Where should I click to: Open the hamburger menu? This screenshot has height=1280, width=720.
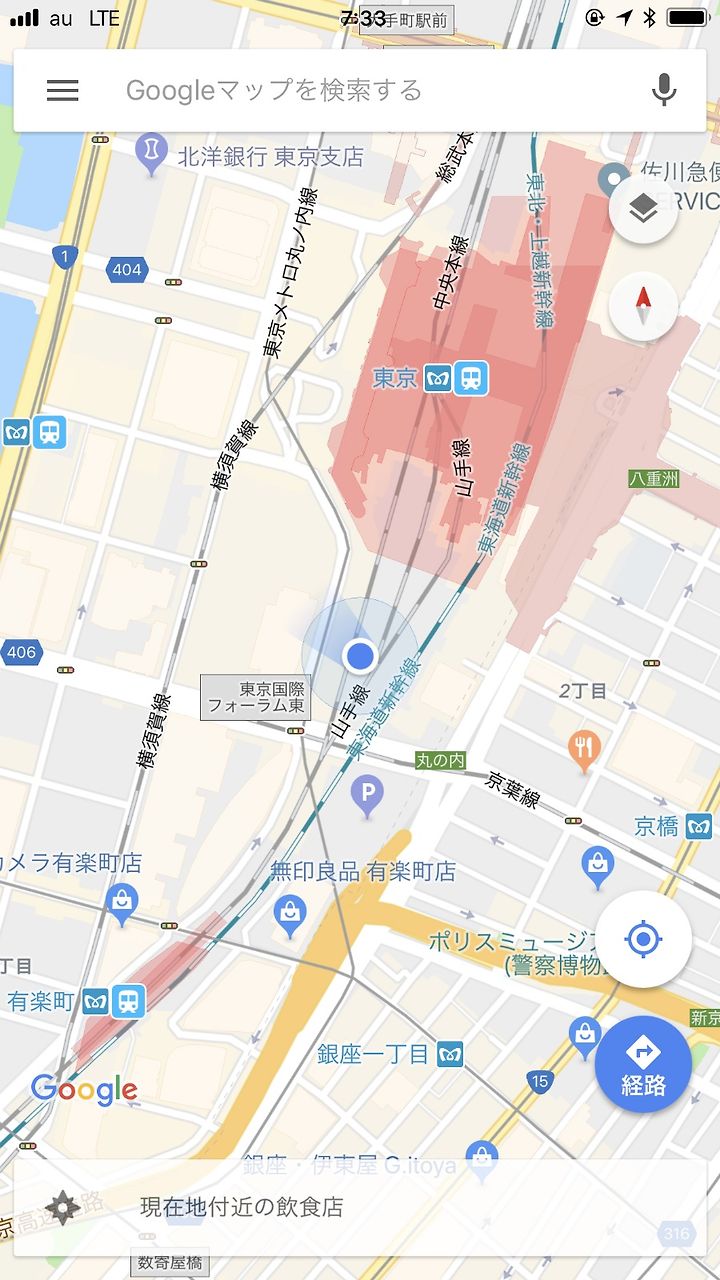pyautogui.click(x=62, y=91)
